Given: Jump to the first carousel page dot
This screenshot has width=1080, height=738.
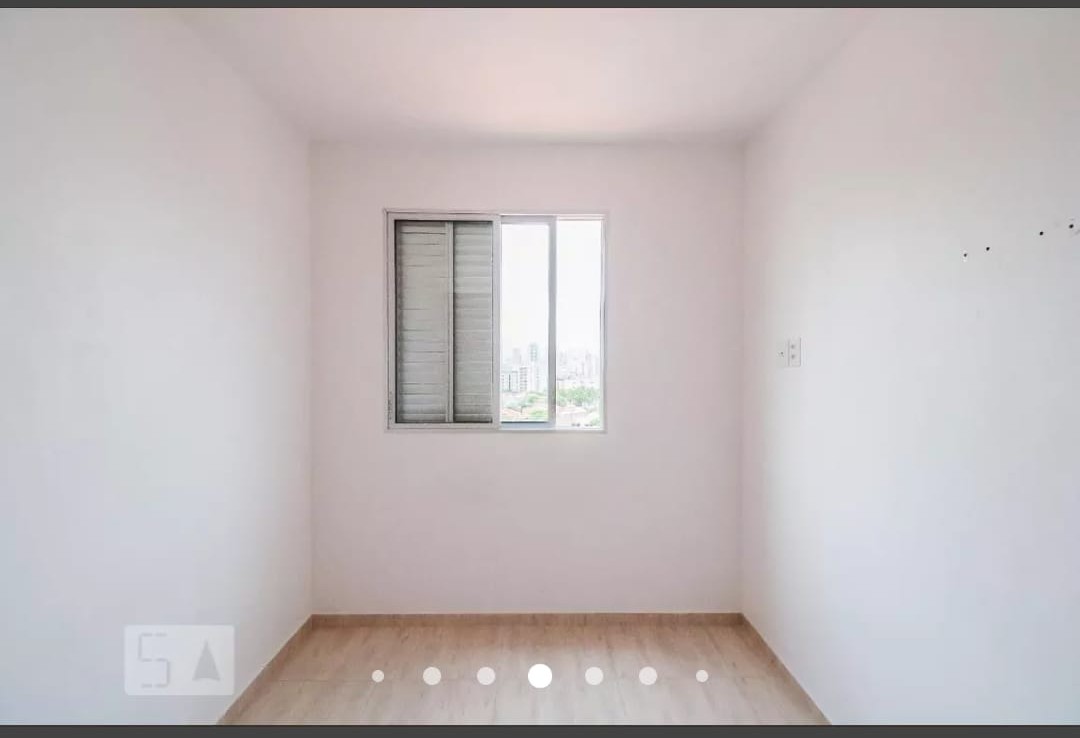Looking at the screenshot, I should click(378, 676).
